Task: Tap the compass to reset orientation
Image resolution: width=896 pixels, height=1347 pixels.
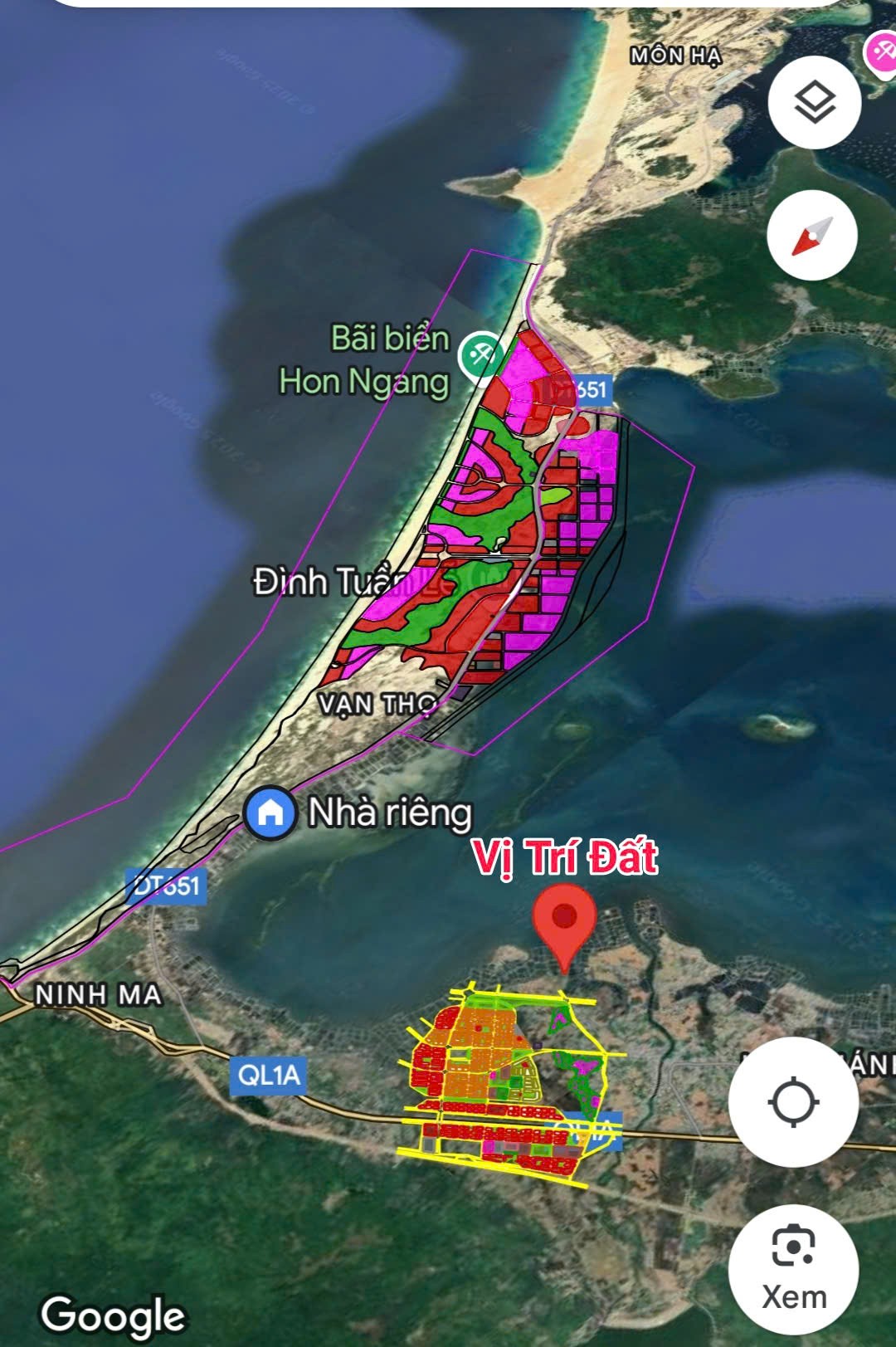Action: [812, 236]
